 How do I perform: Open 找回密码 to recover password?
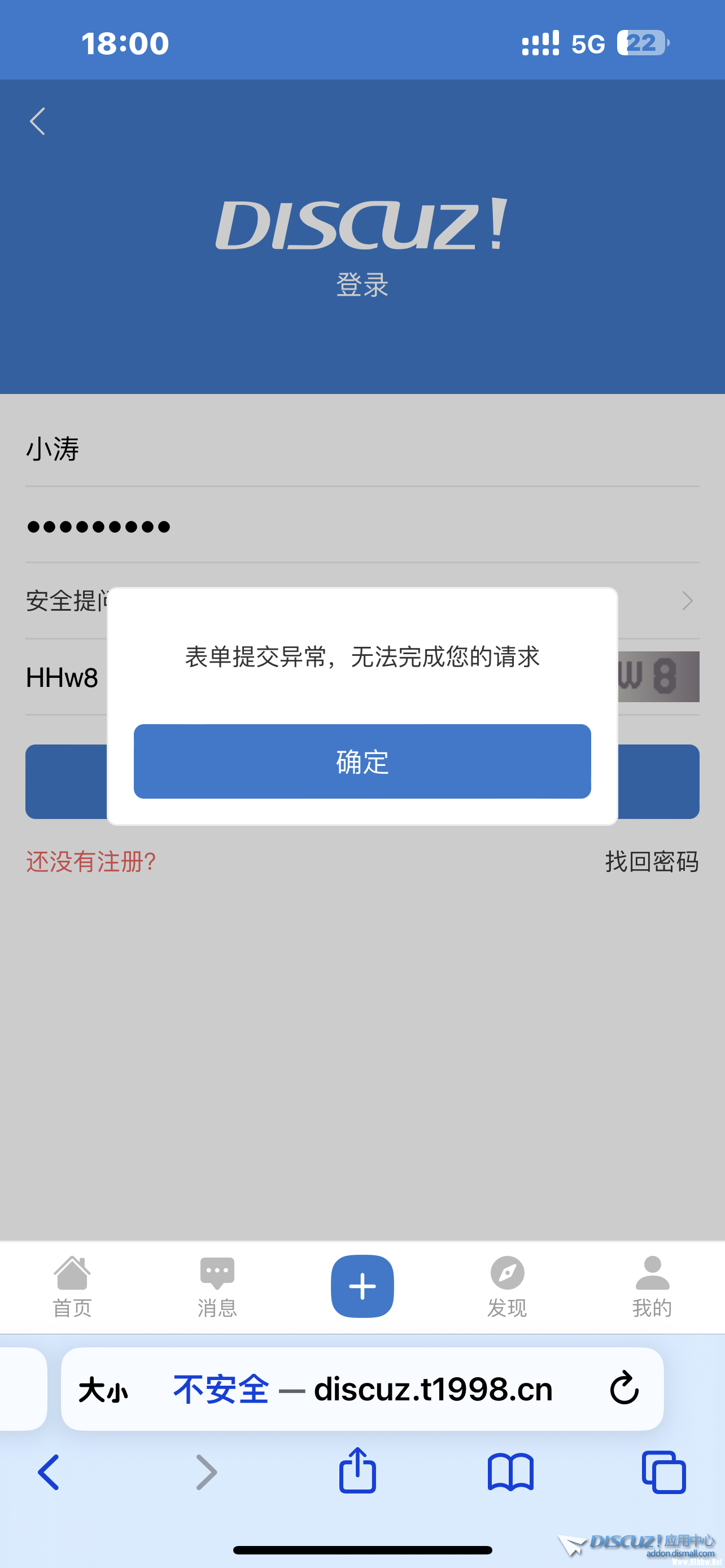652,861
